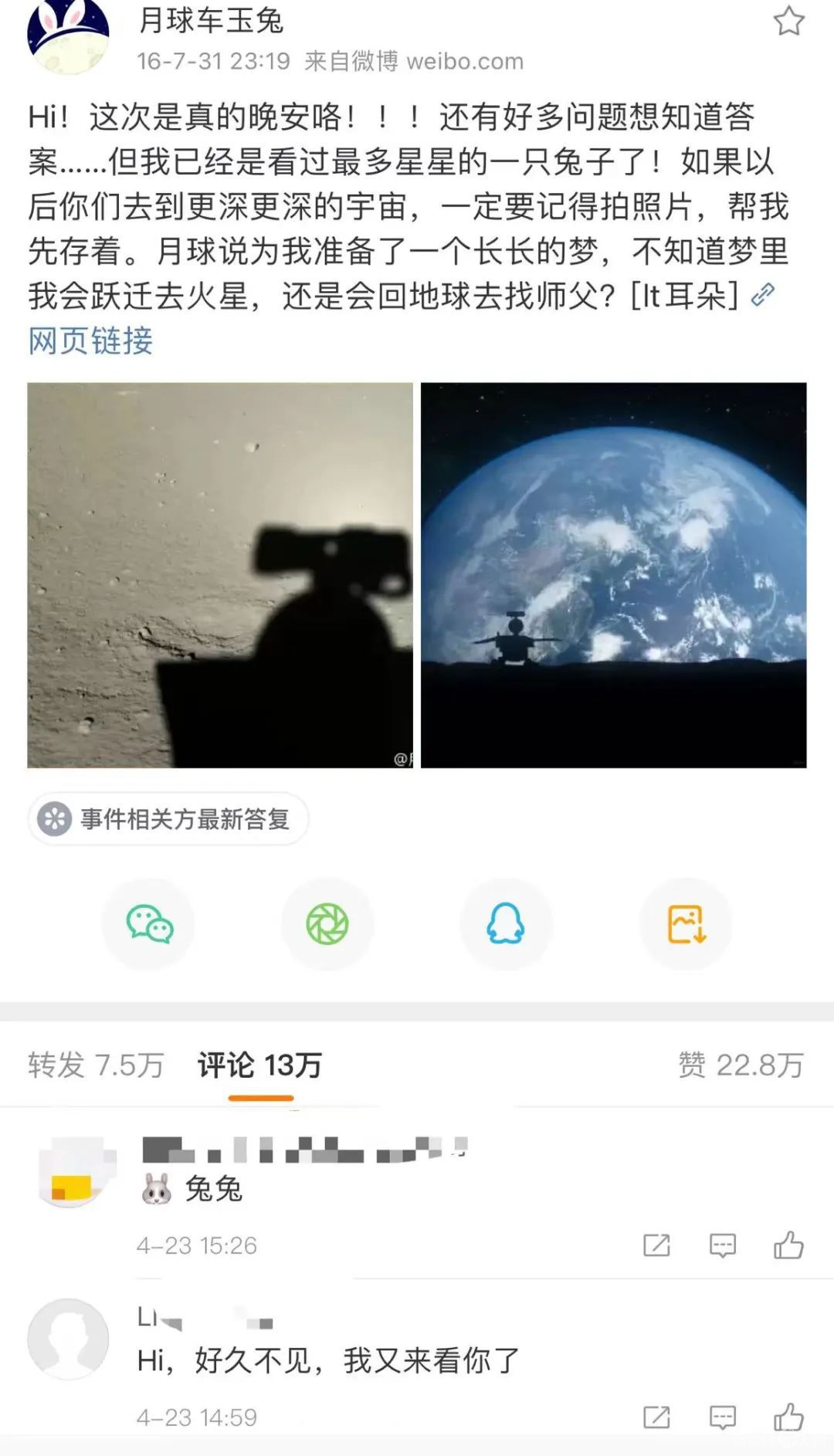View the lunar surface shadow photo
The height and width of the screenshot is (1456, 834).
pos(220,575)
